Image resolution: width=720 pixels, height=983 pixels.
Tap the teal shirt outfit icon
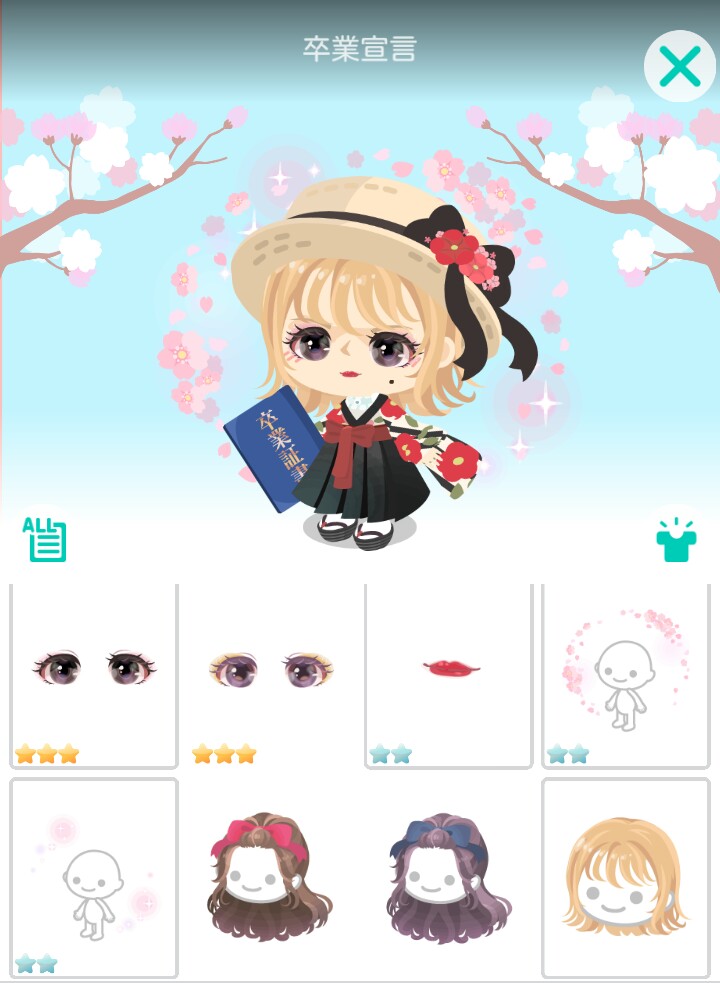coord(676,540)
